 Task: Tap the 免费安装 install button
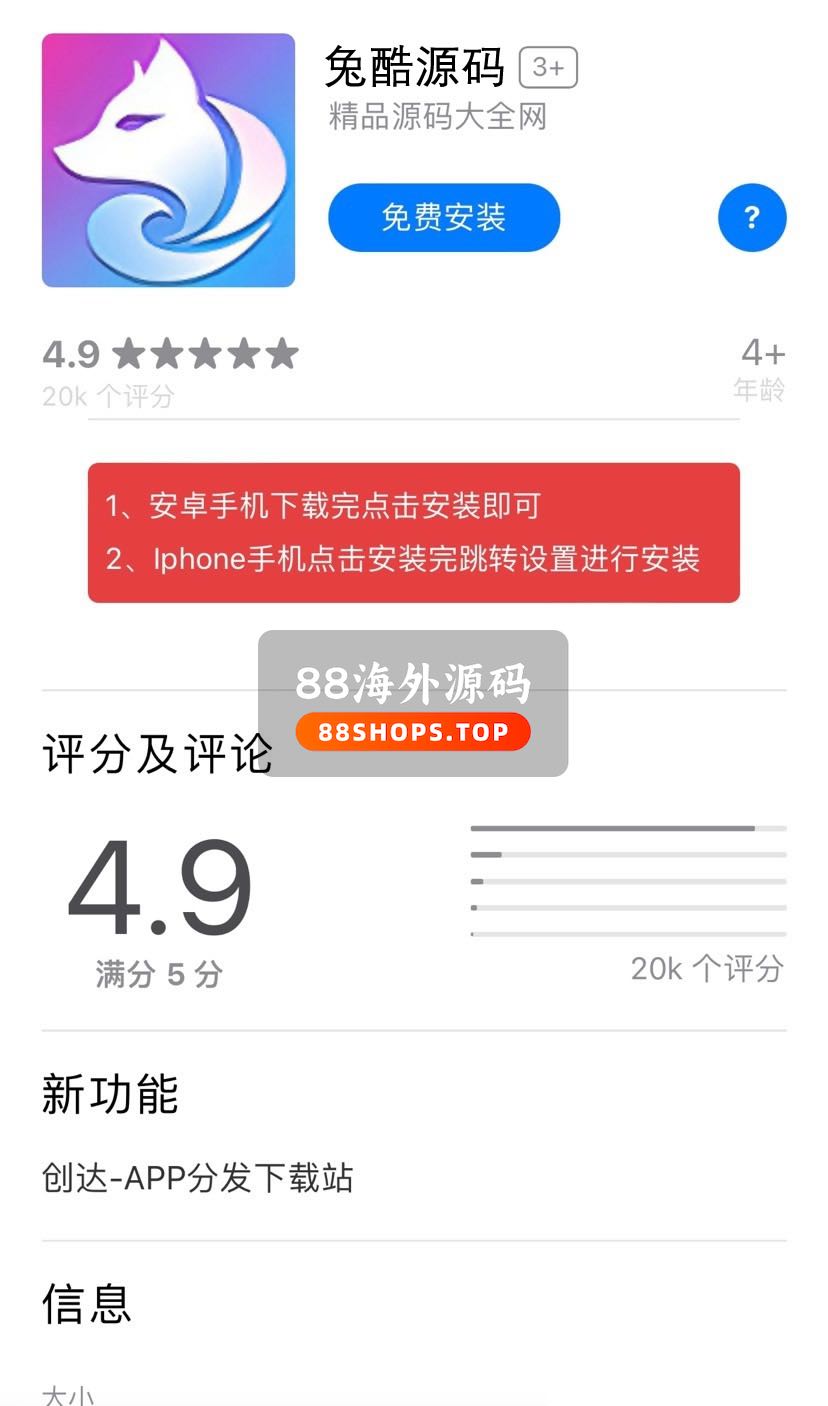click(x=444, y=218)
